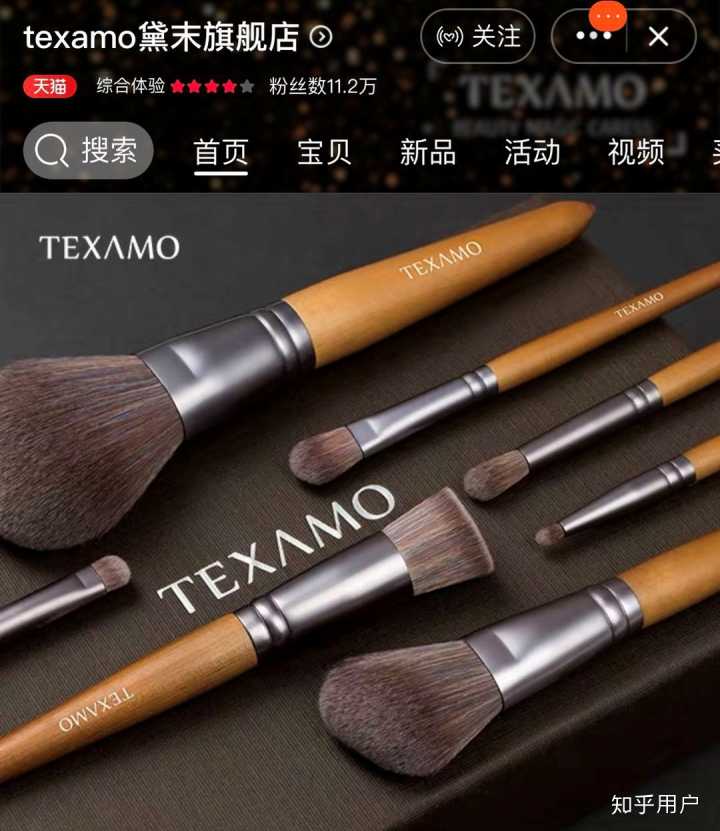Switch to the 宝贝 tab
This screenshot has width=720, height=831.
(x=324, y=152)
